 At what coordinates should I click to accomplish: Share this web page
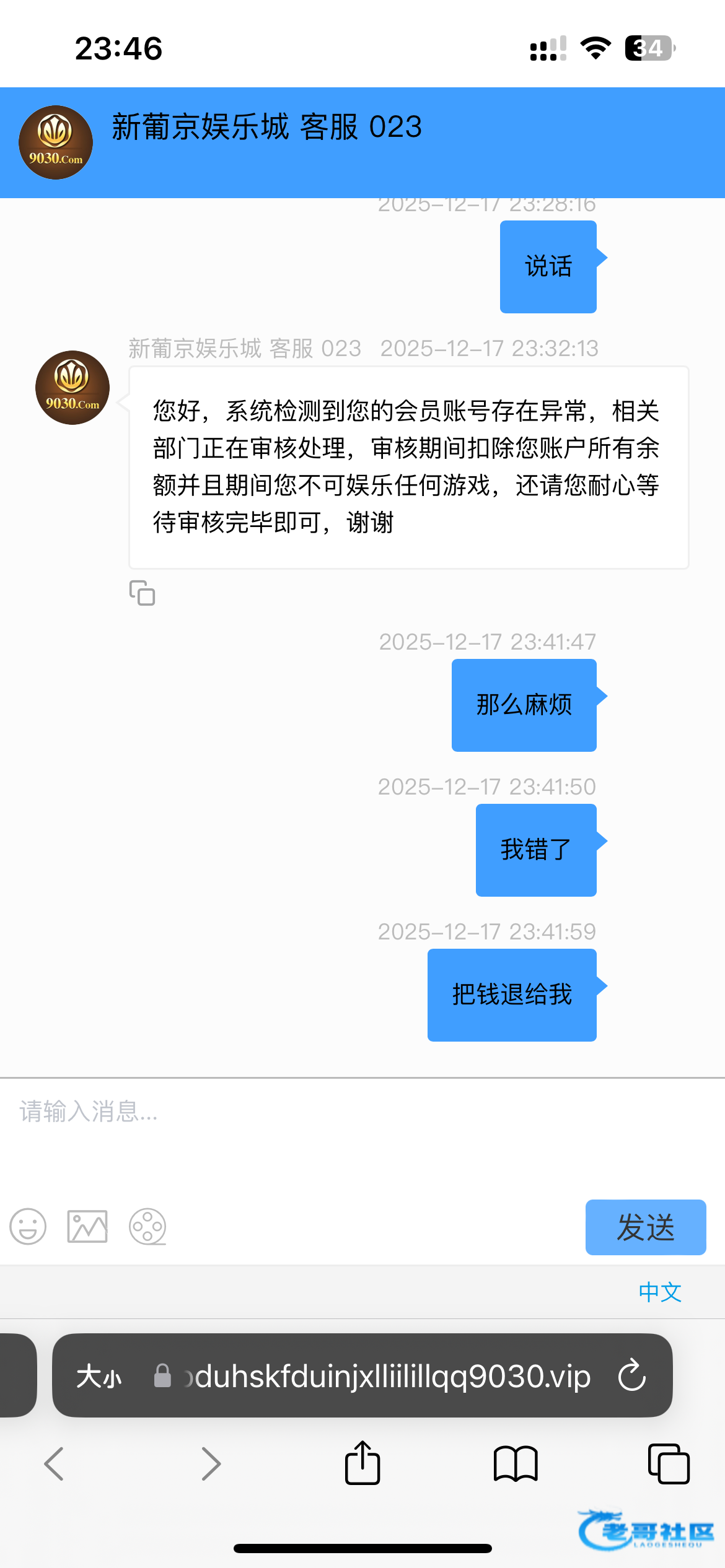[362, 1463]
